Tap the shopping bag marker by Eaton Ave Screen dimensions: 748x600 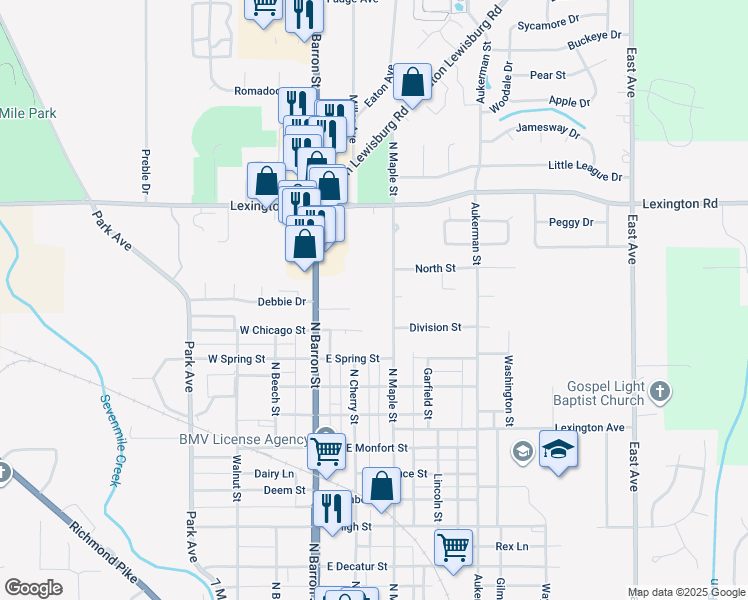[413, 83]
